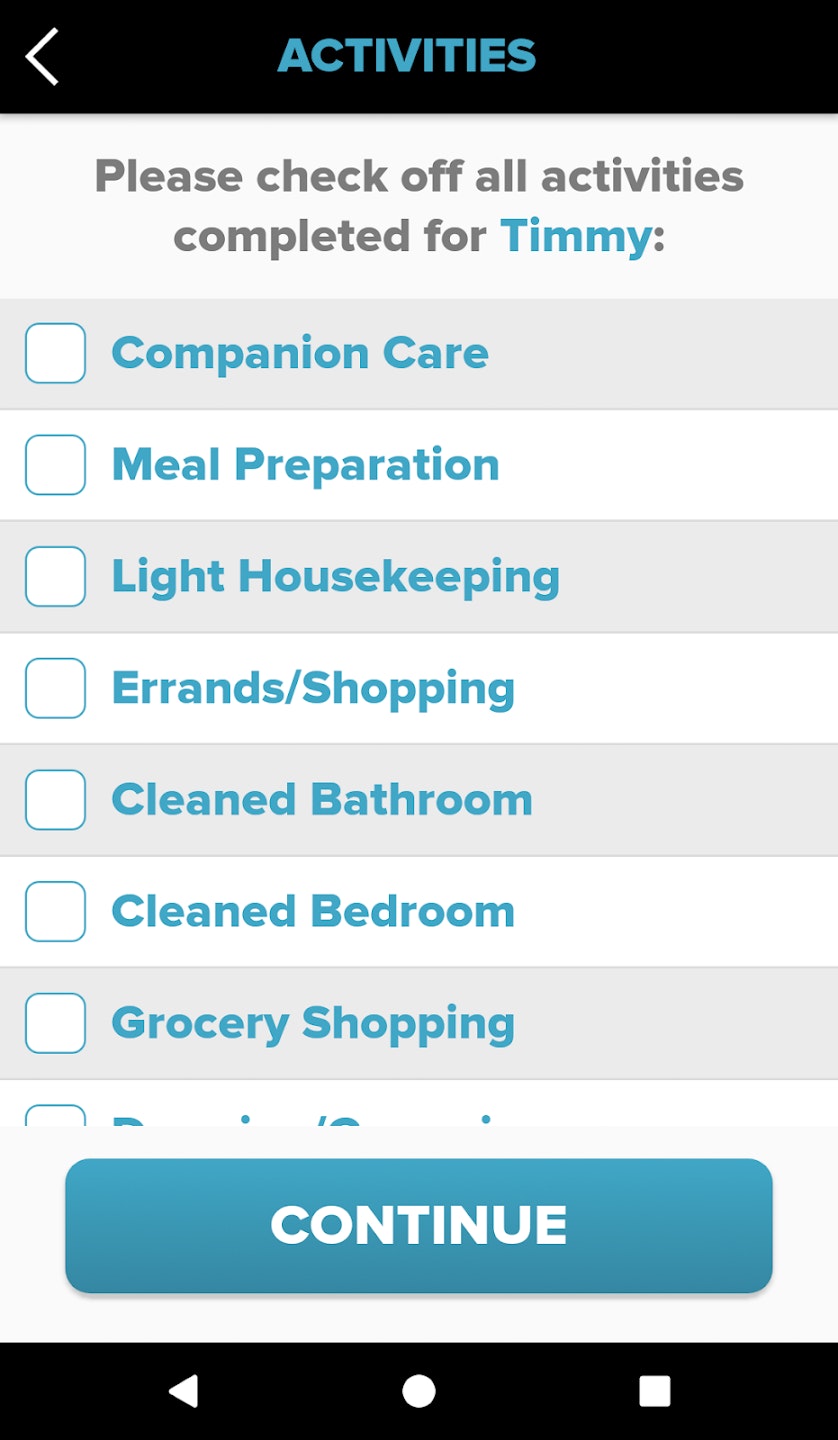Tap the CONTINUE button
The image size is (838, 1440).
click(419, 1225)
